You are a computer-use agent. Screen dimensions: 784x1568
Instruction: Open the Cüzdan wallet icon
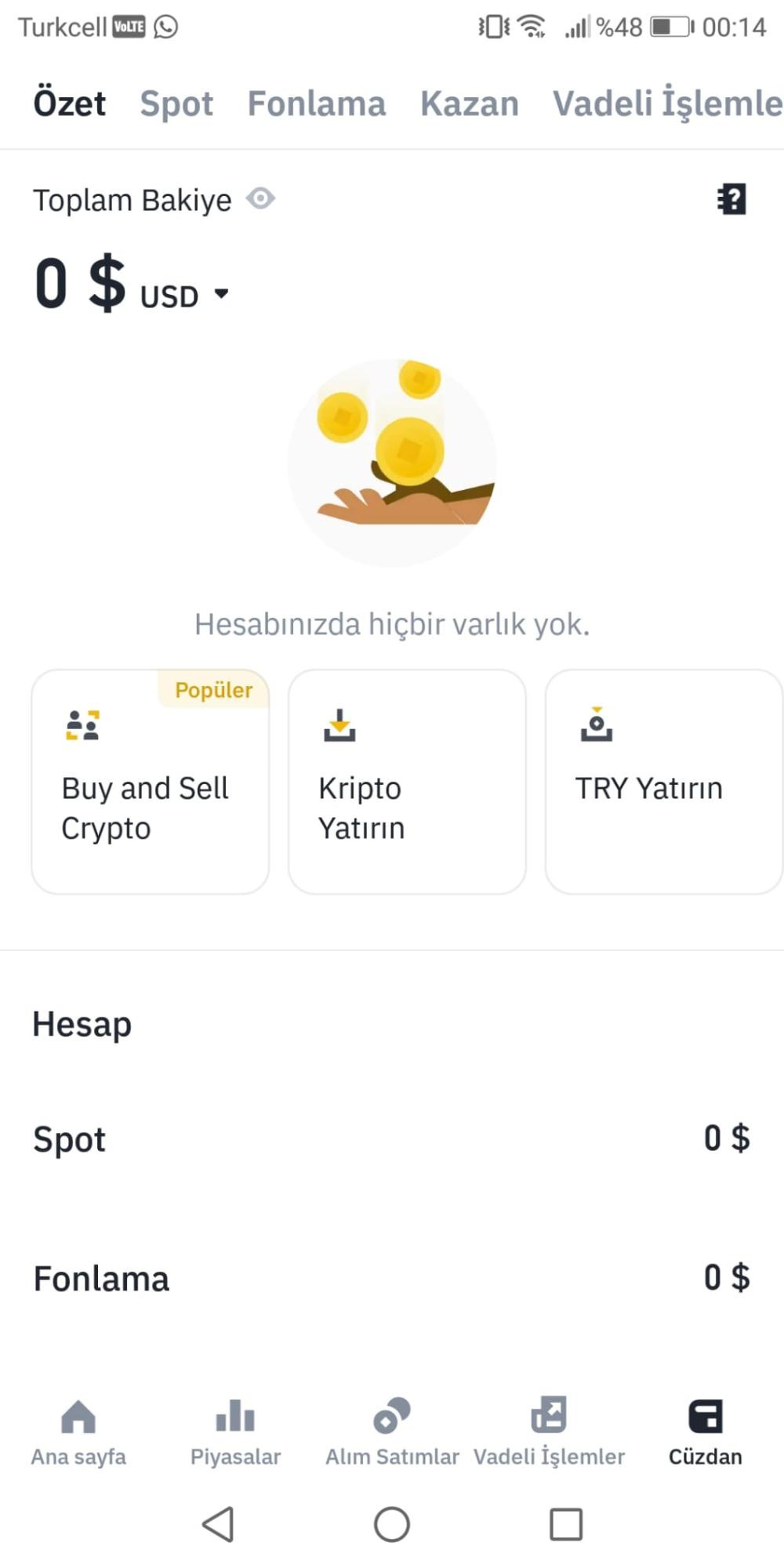coord(705,1417)
